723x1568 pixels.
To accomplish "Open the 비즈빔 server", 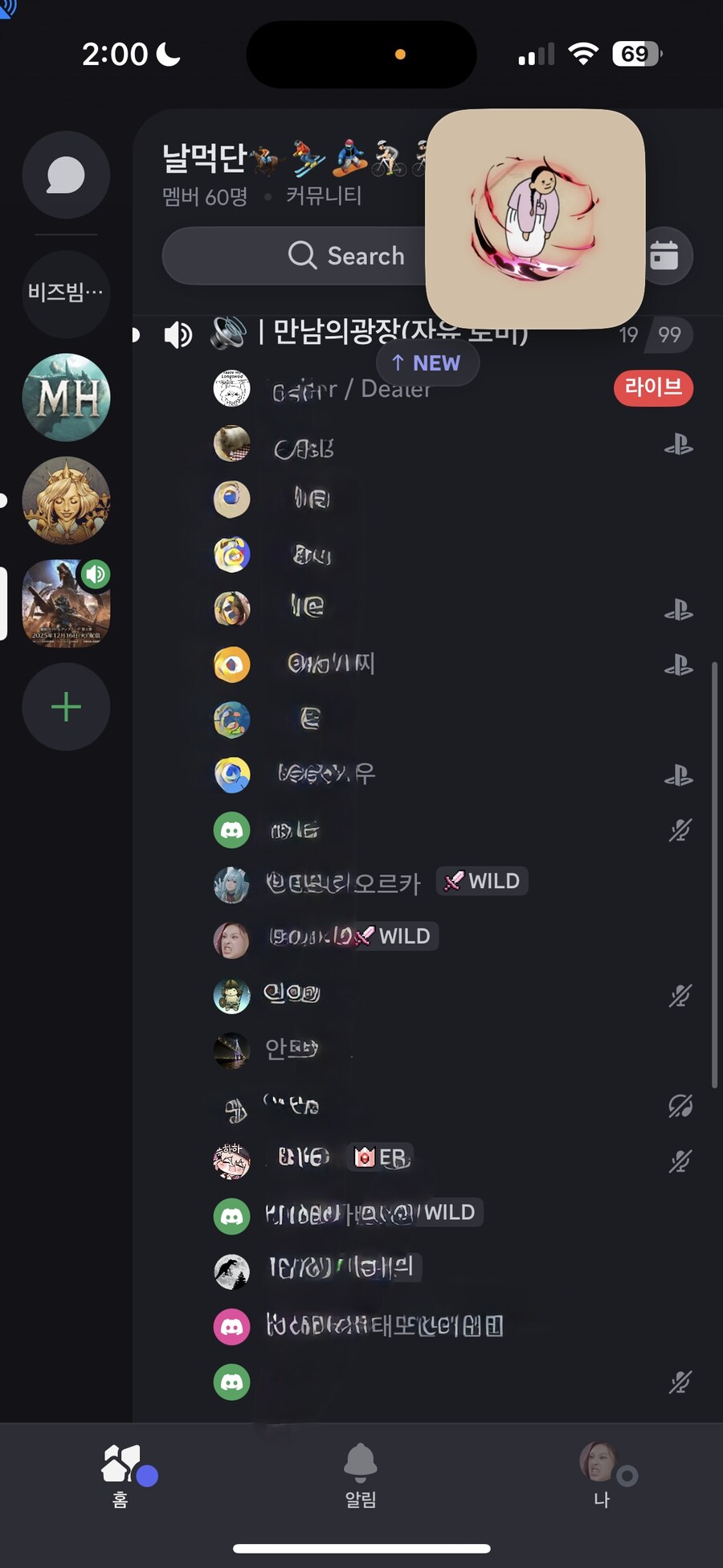I will pyautogui.click(x=66, y=293).
